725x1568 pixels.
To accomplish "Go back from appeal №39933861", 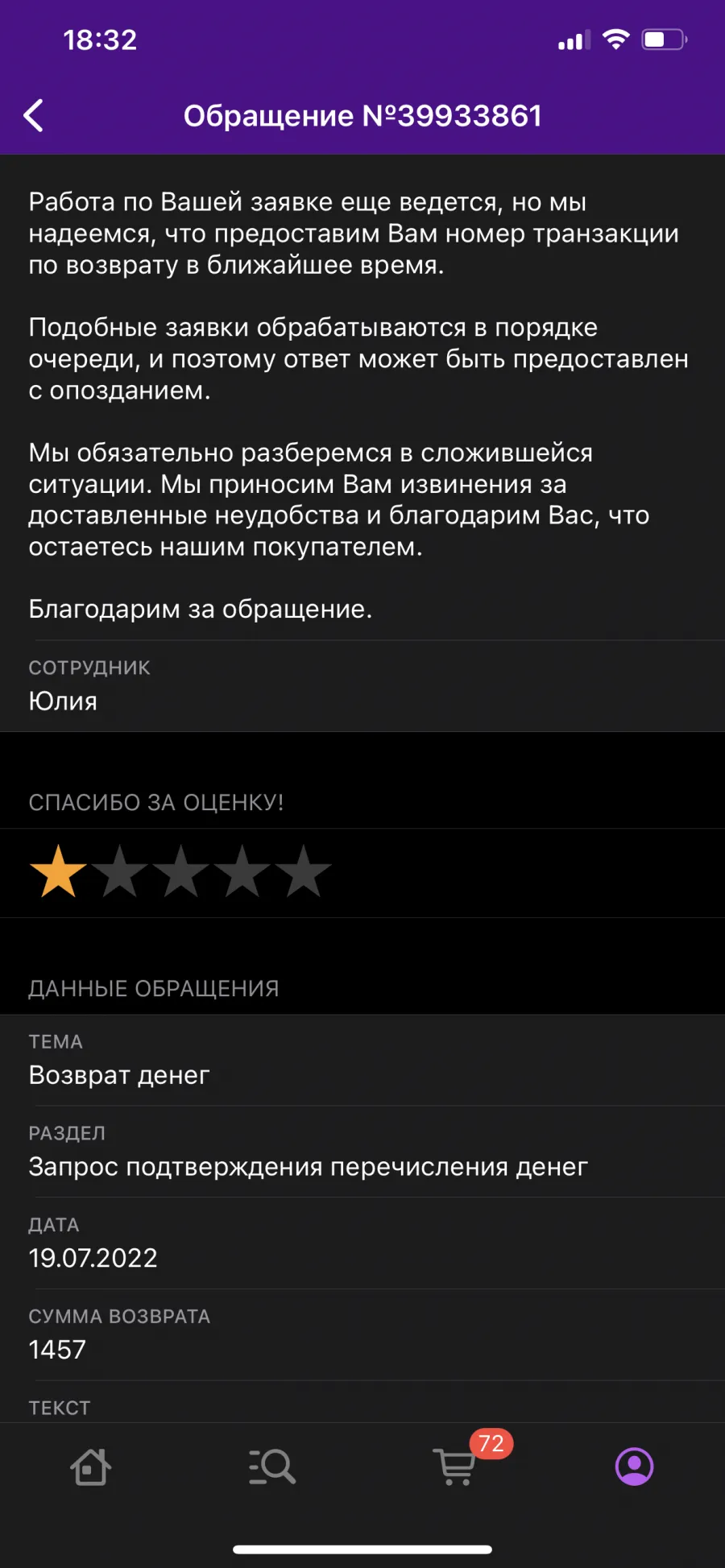I will [34, 116].
